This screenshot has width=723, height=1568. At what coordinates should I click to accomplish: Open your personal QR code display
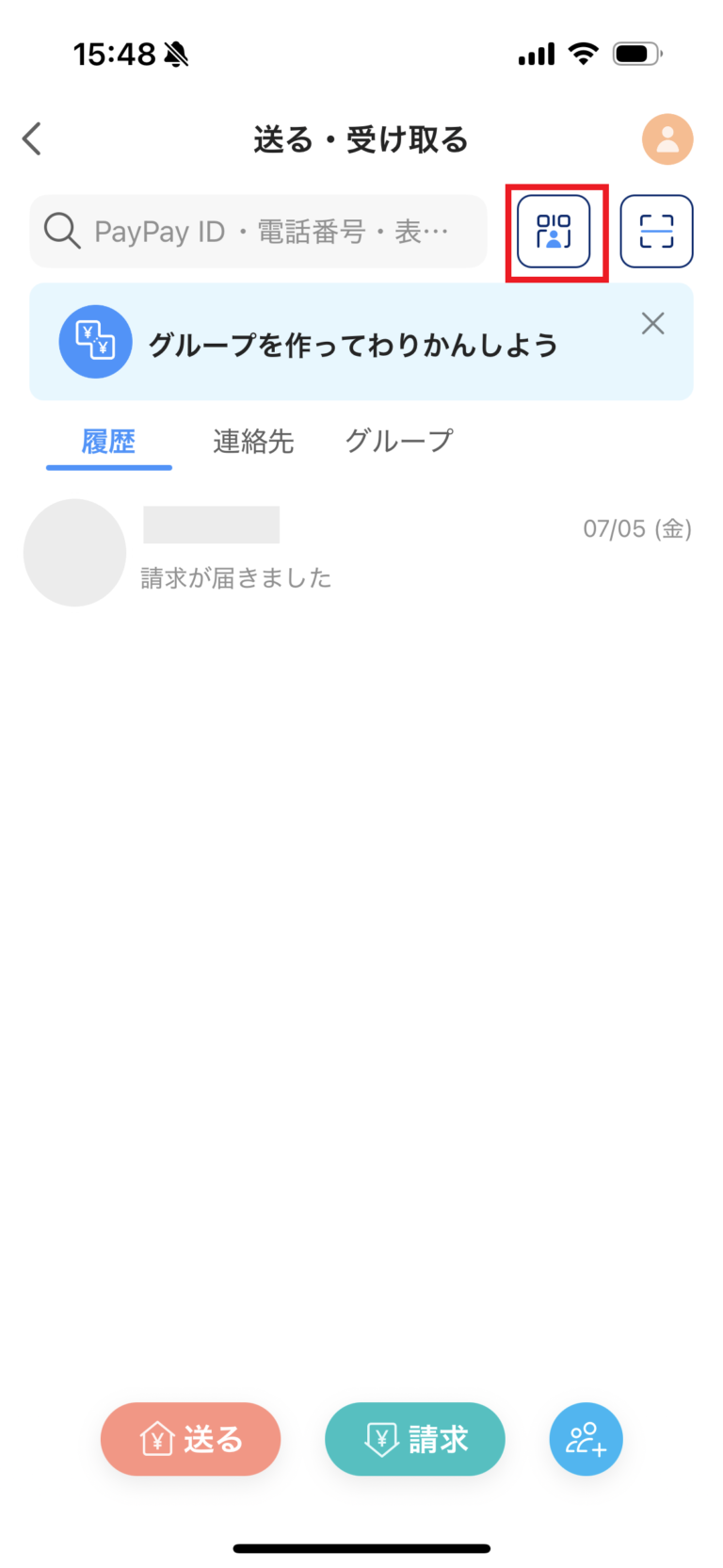(x=555, y=231)
